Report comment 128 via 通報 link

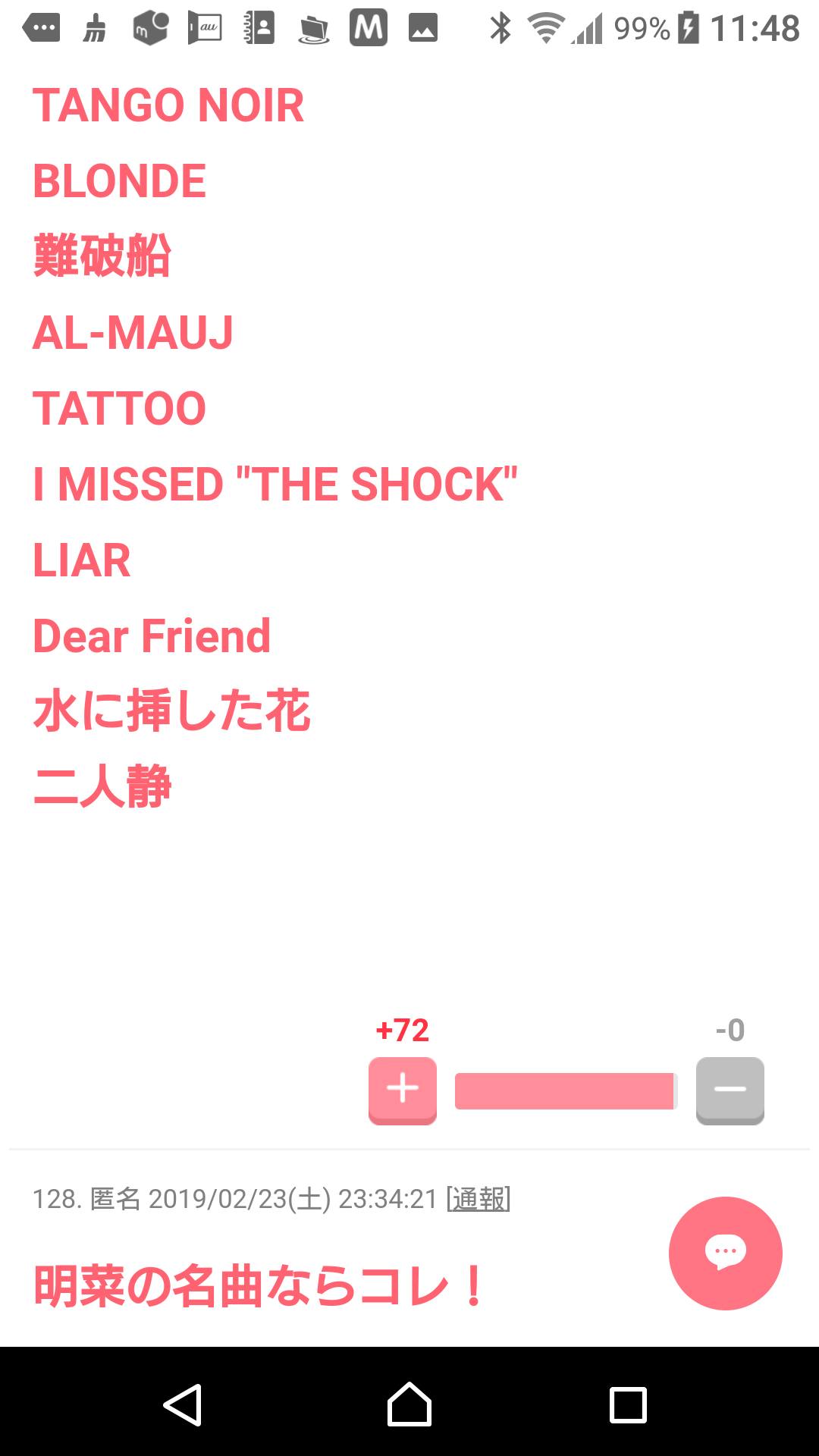click(x=479, y=1199)
